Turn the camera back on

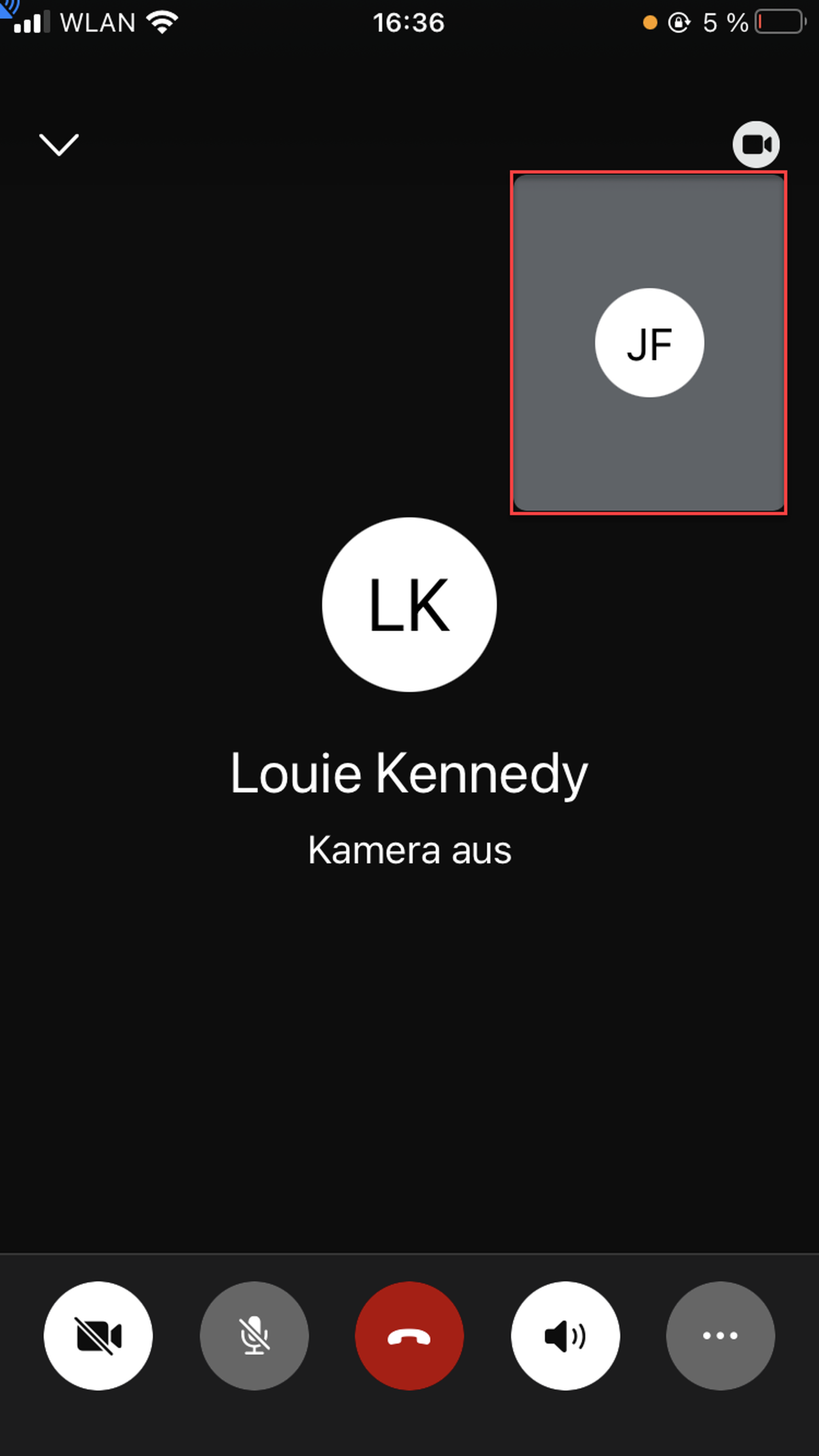[98, 1336]
